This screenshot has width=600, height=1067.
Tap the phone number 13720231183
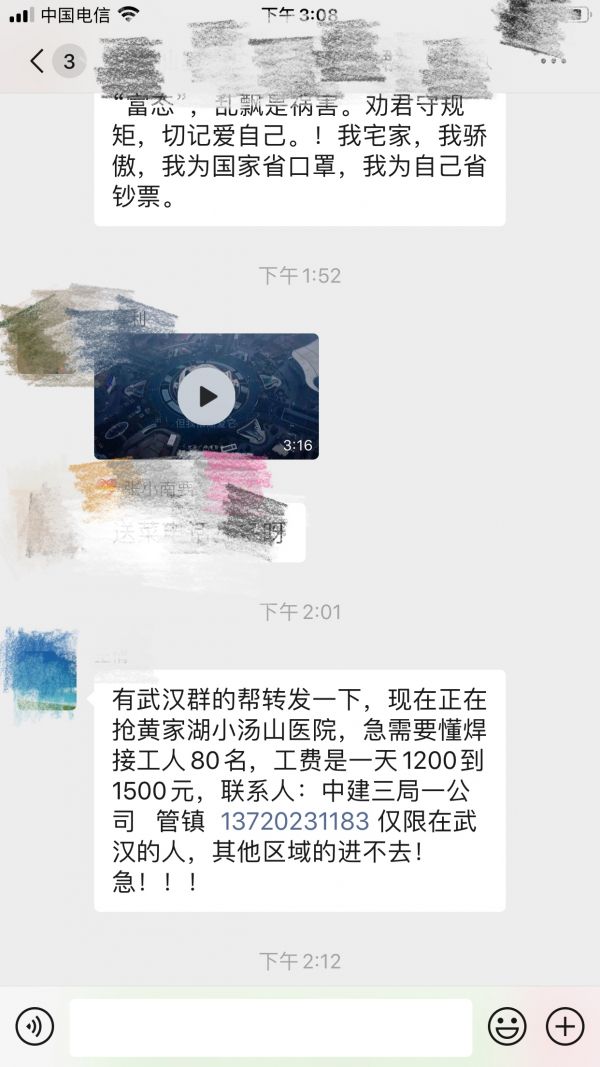tap(295, 822)
